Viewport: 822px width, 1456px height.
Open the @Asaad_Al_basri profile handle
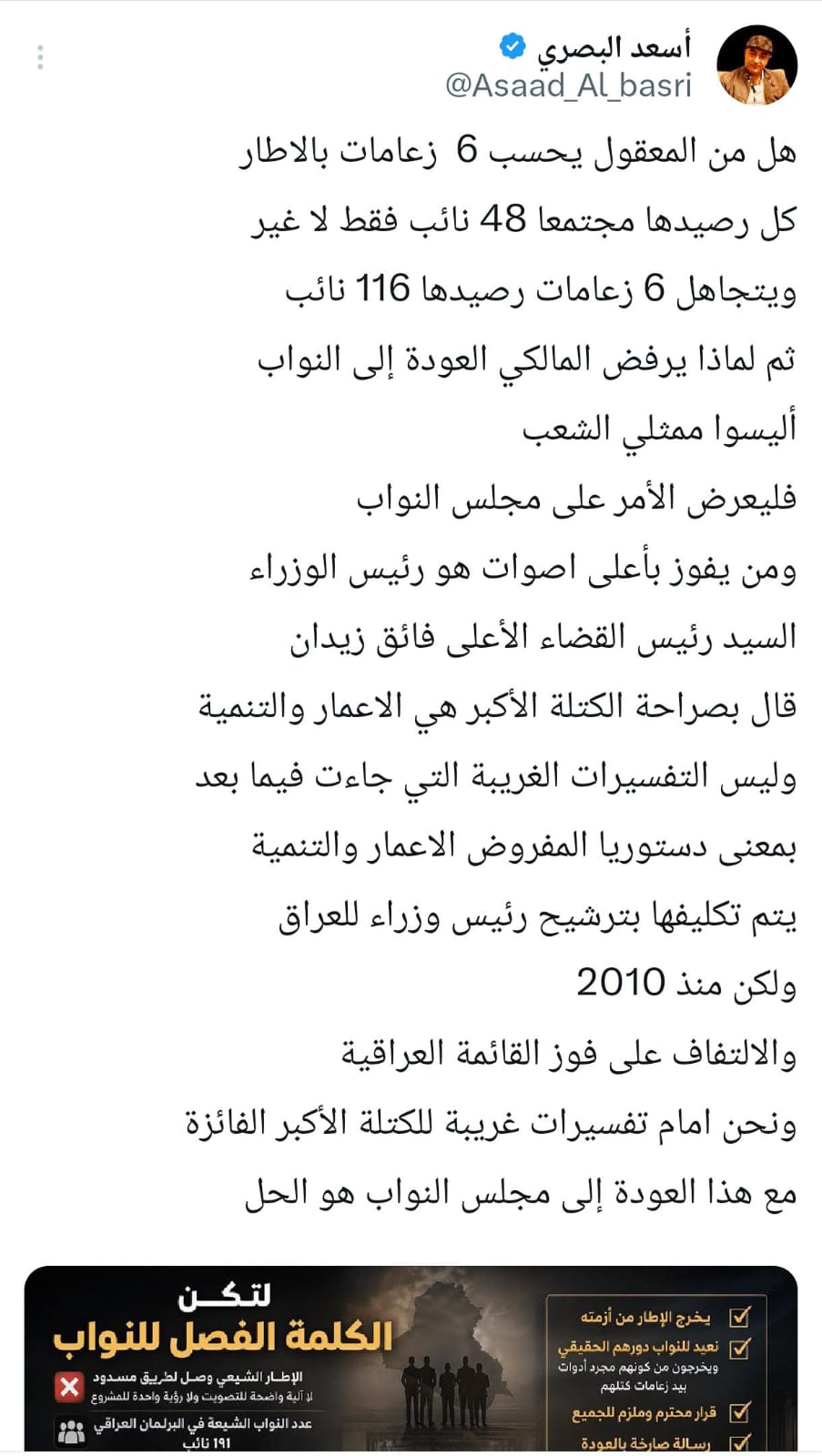coord(568,86)
